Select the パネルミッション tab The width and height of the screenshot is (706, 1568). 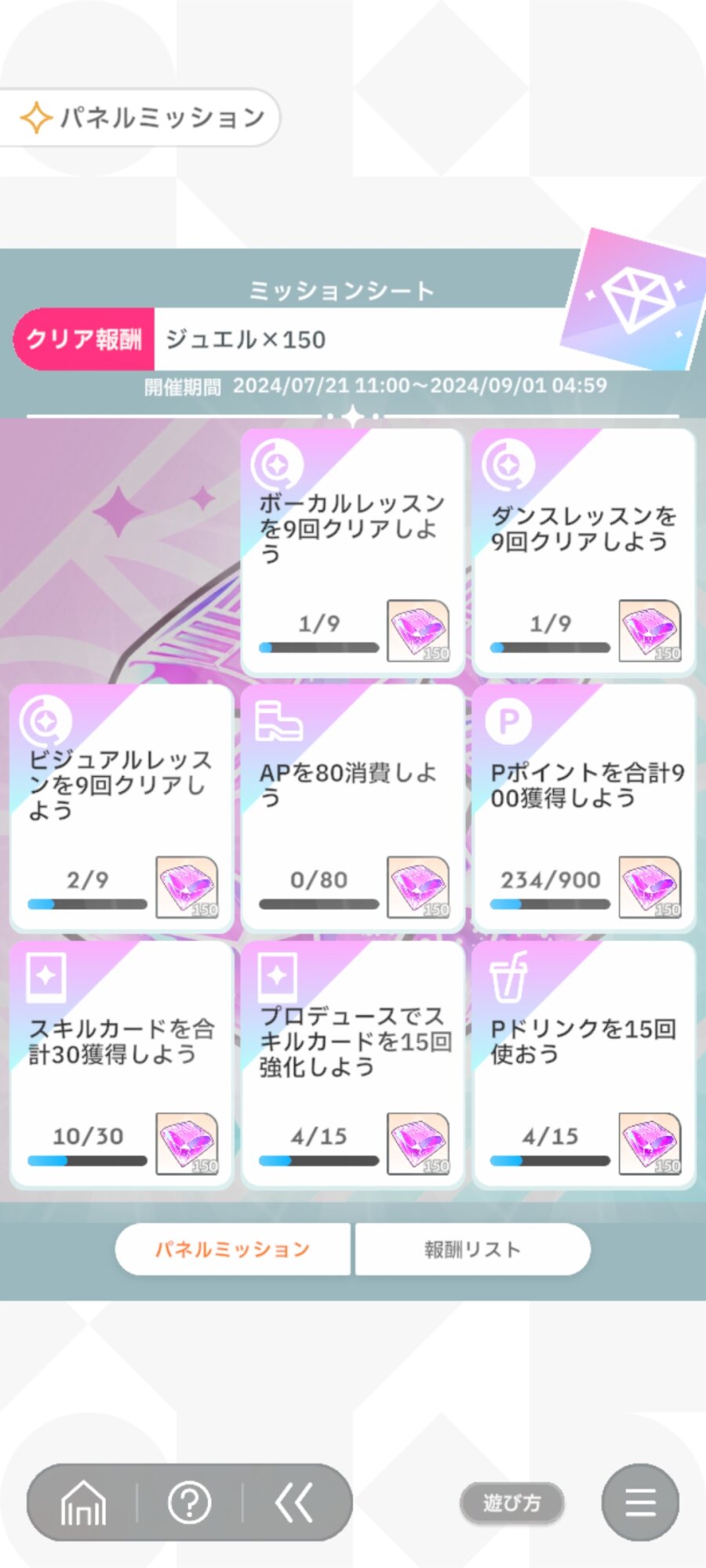(x=233, y=1250)
